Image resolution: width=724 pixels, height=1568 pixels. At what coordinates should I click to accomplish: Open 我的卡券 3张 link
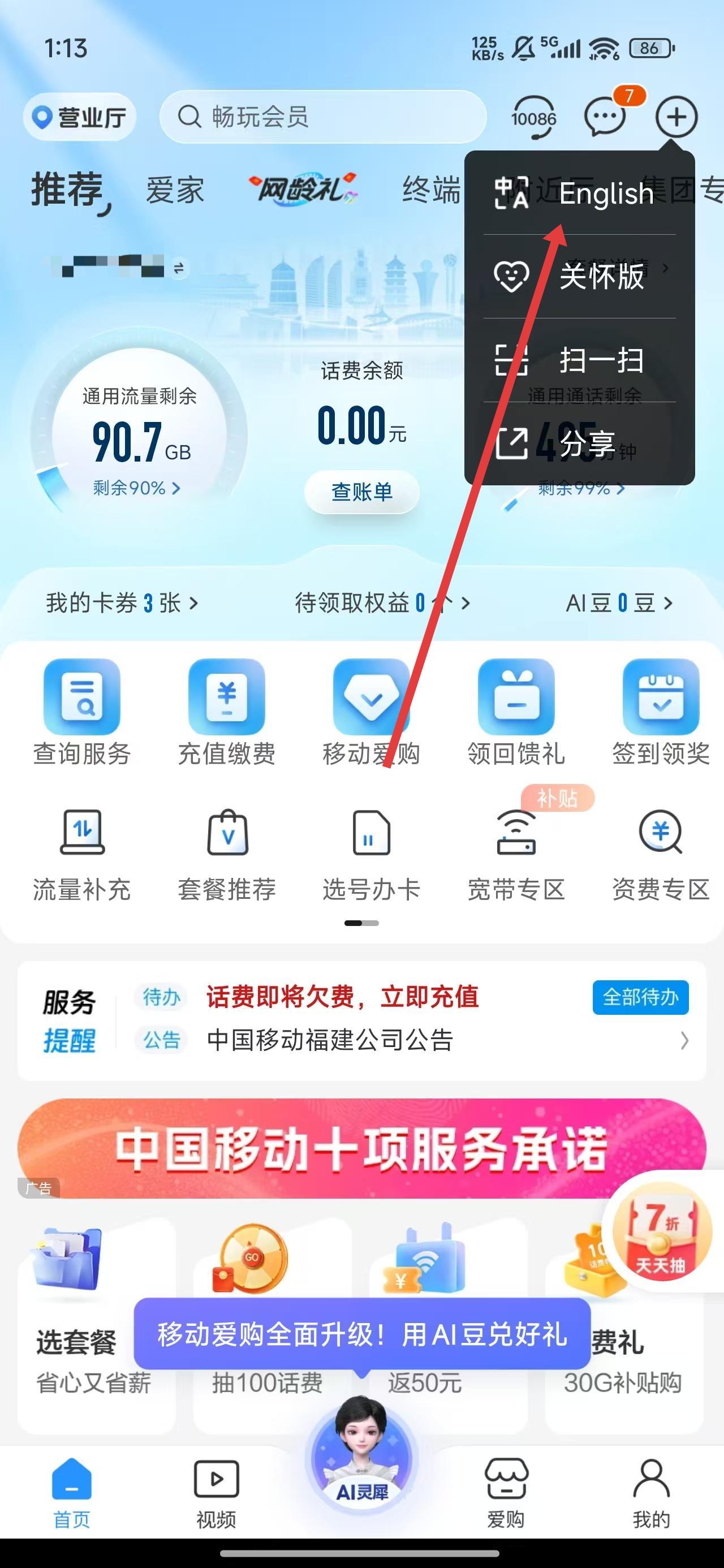[122, 603]
